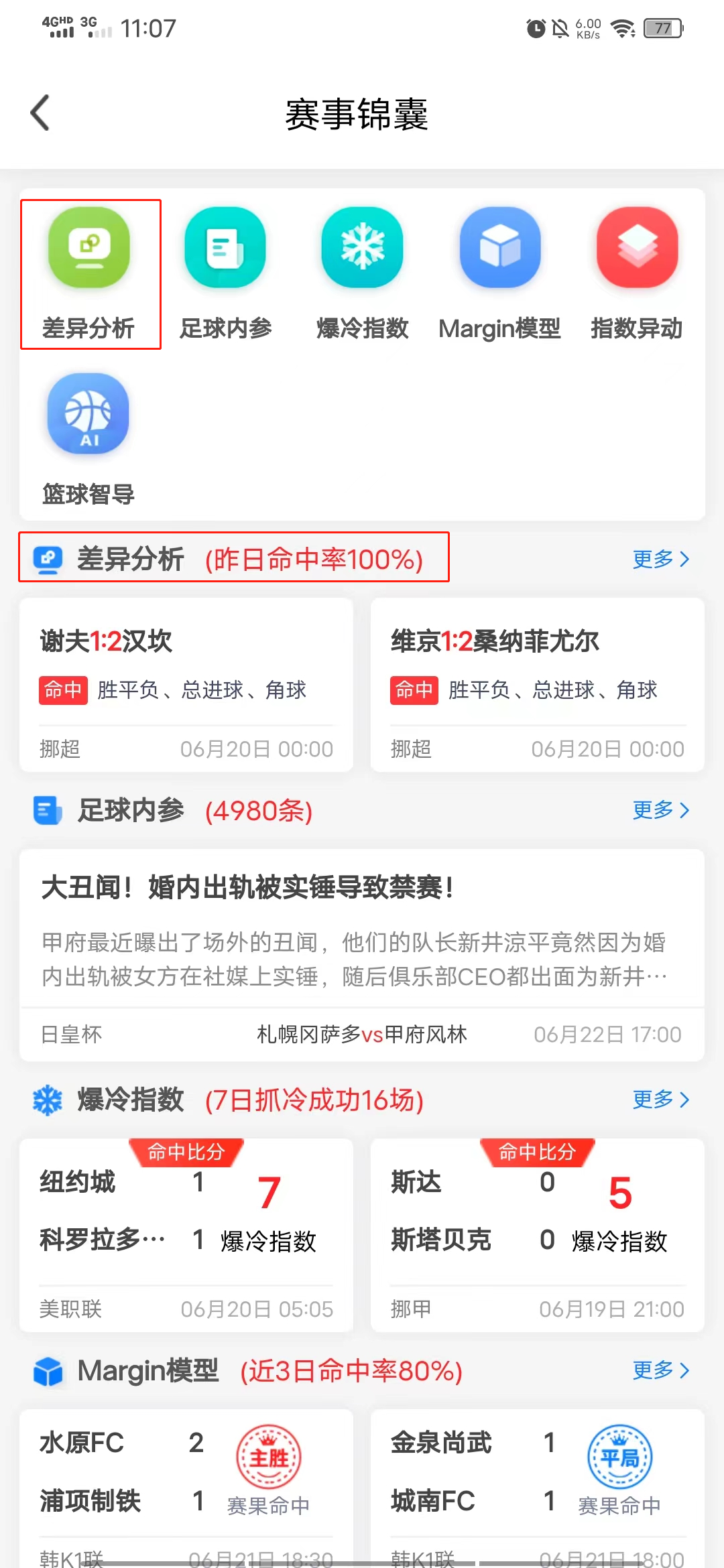724x1568 pixels.
Task: View more Margin模型 predictions
Action: click(x=660, y=1370)
